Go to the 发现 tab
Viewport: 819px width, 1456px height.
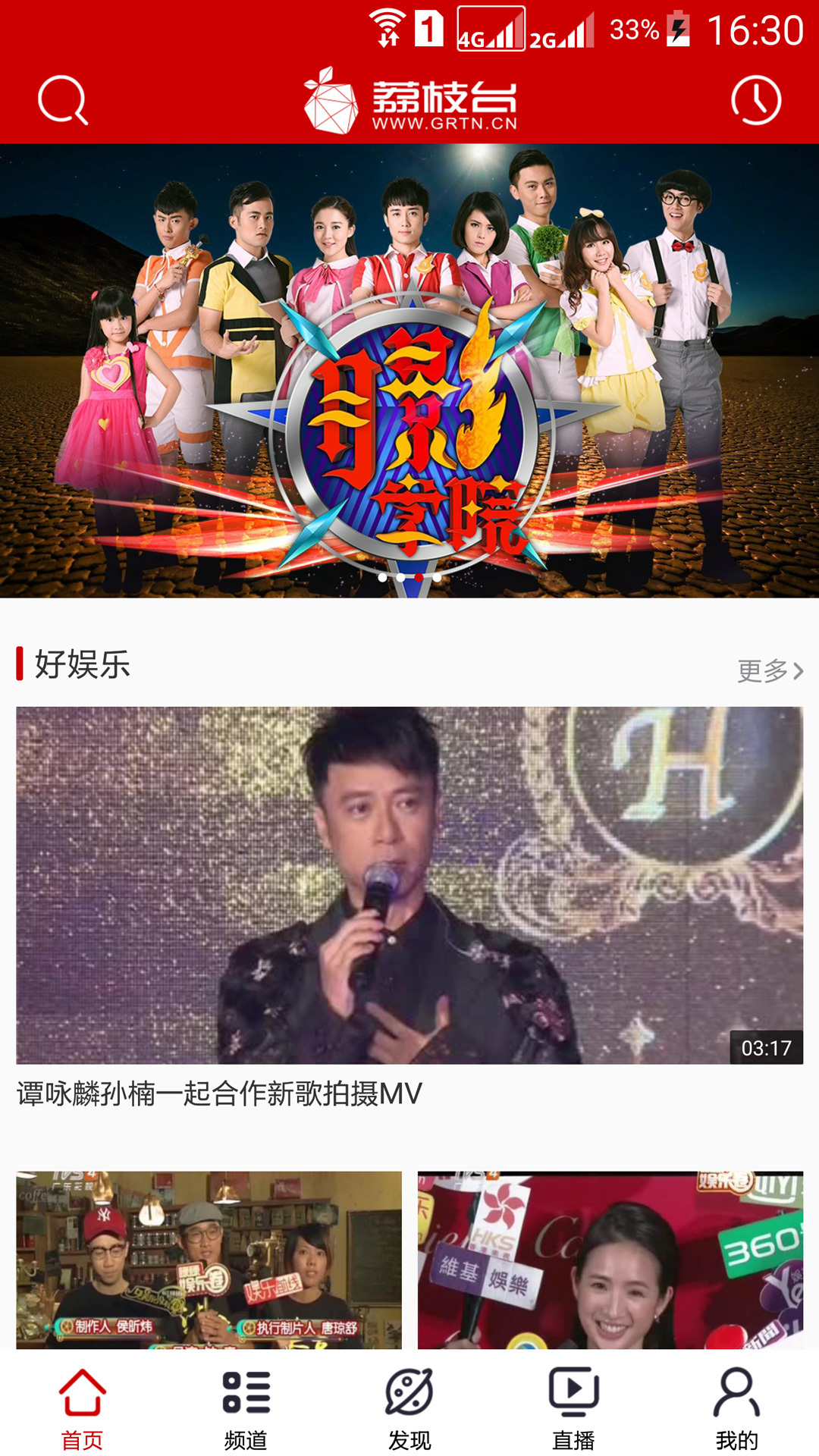pos(409,1407)
